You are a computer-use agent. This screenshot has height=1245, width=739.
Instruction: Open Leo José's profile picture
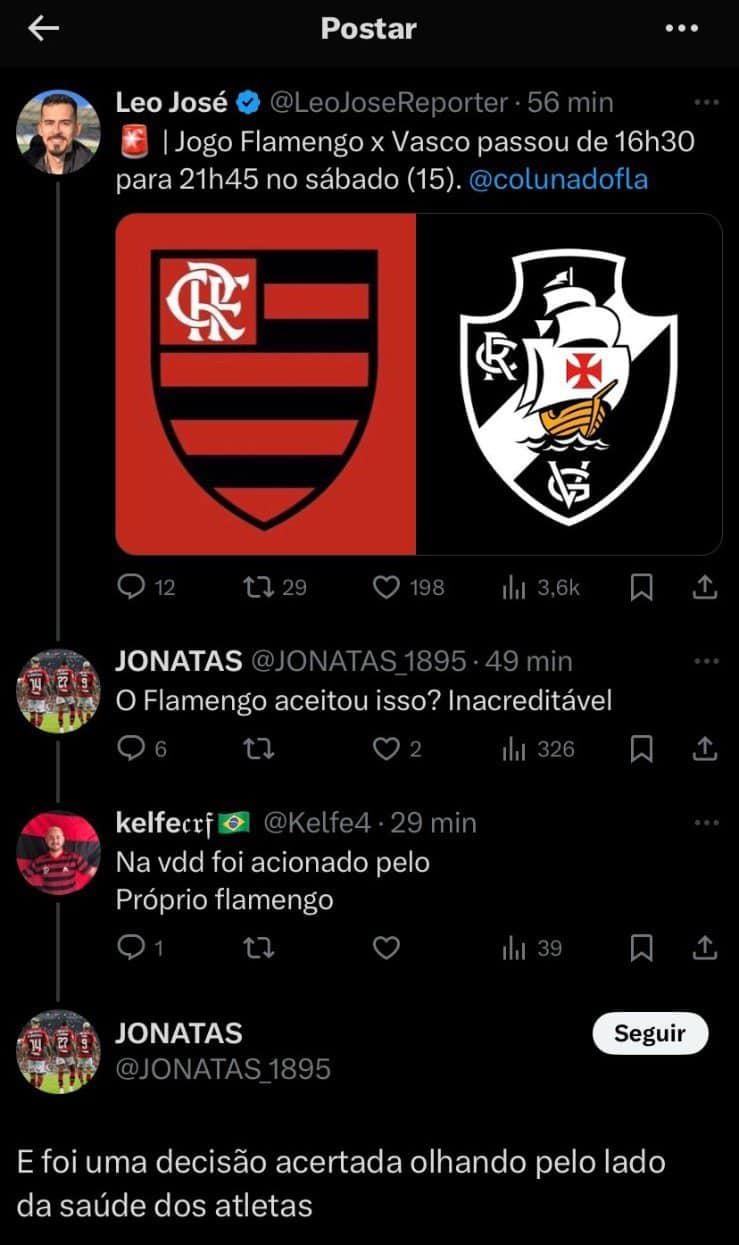[58, 131]
